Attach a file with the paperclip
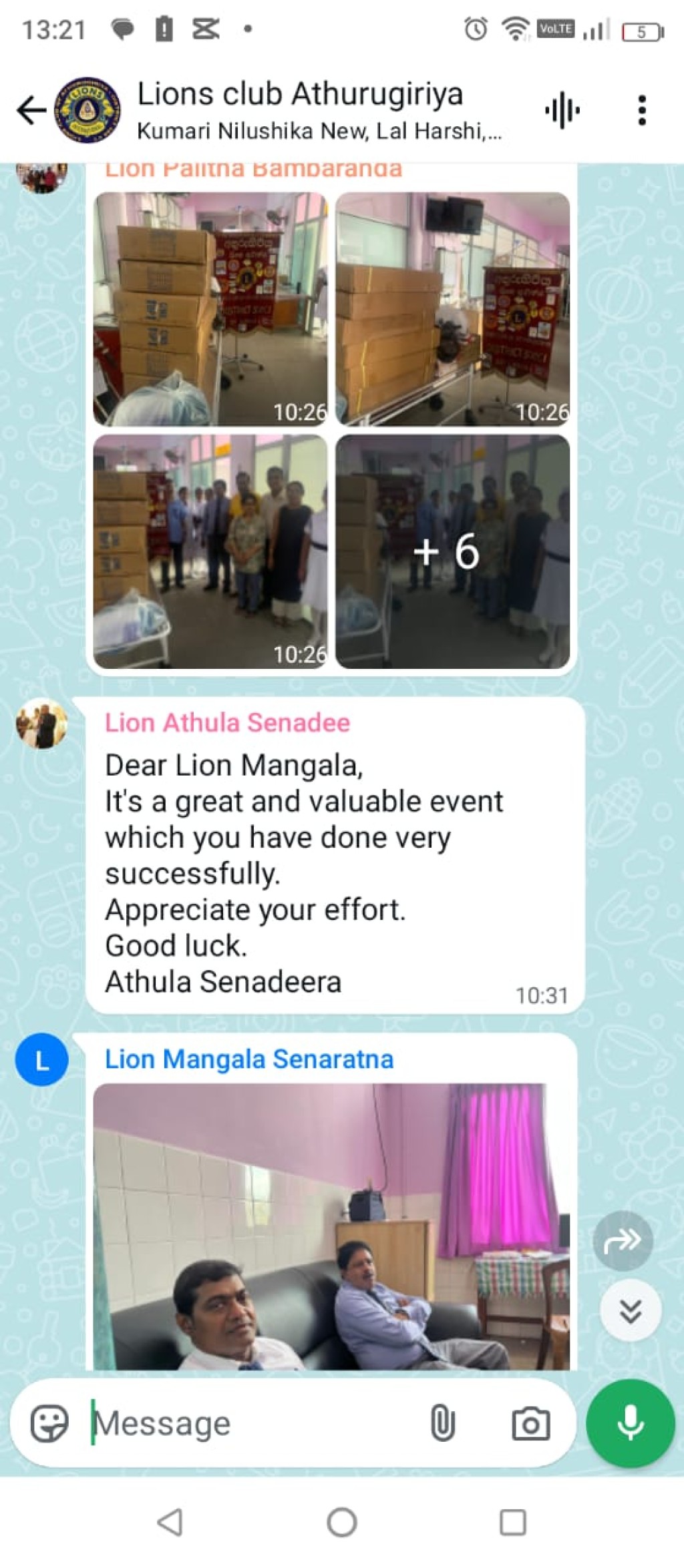 pos(442,1423)
